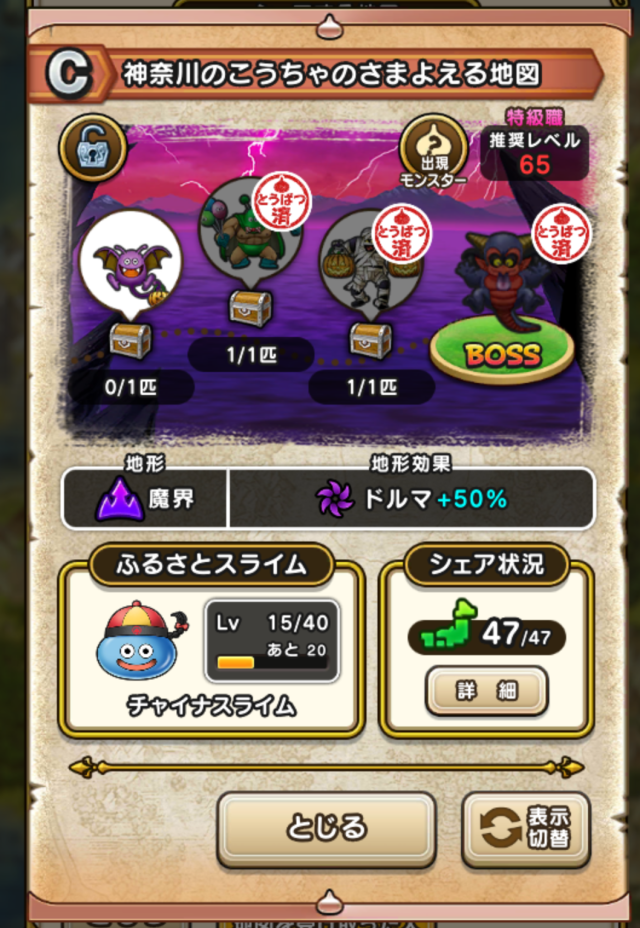Viewport: 640px width, 928px height.
Task: Tap the とじる button to close the dialog
Action: [x=326, y=828]
